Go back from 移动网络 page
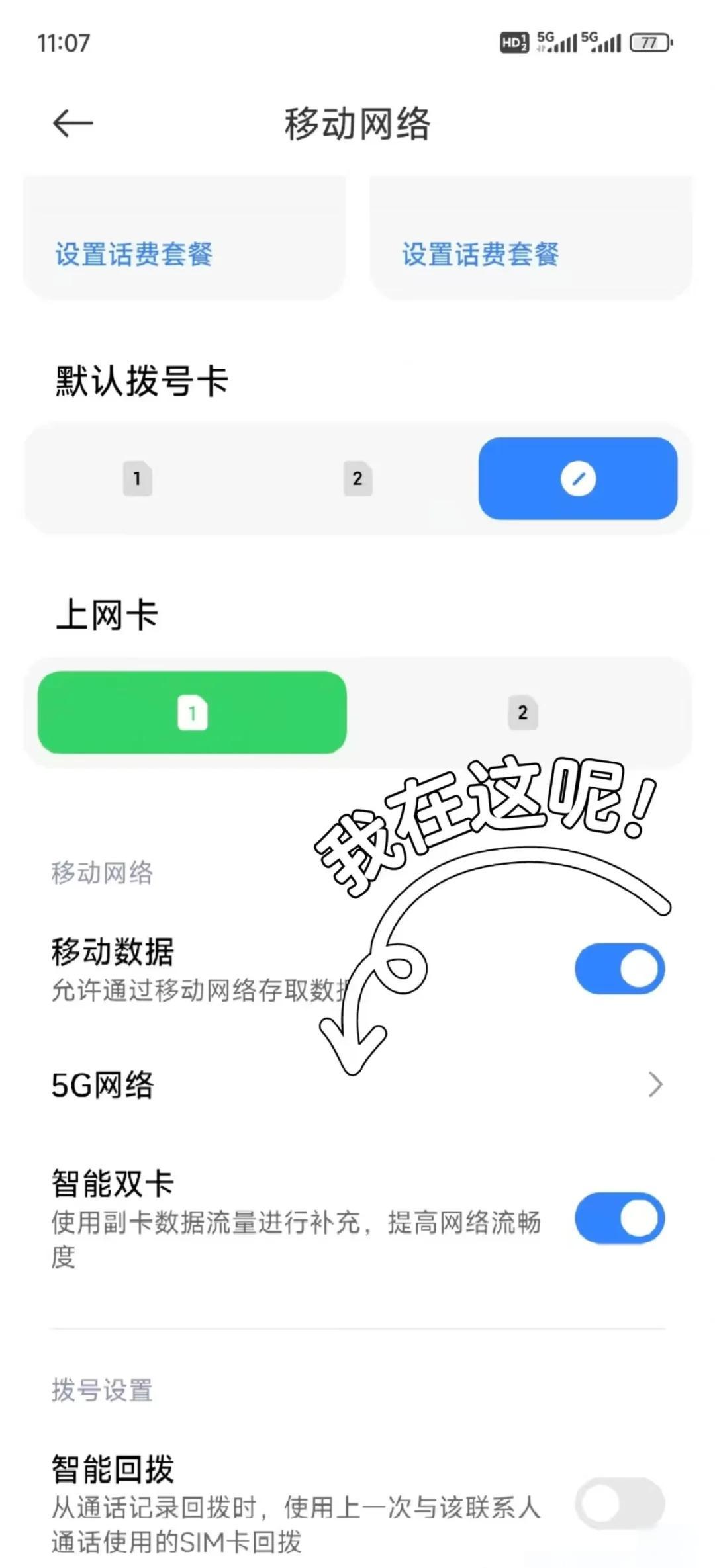Image resolution: width=715 pixels, height=1568 pixels. pyautogui.click(x=73, y=124)
